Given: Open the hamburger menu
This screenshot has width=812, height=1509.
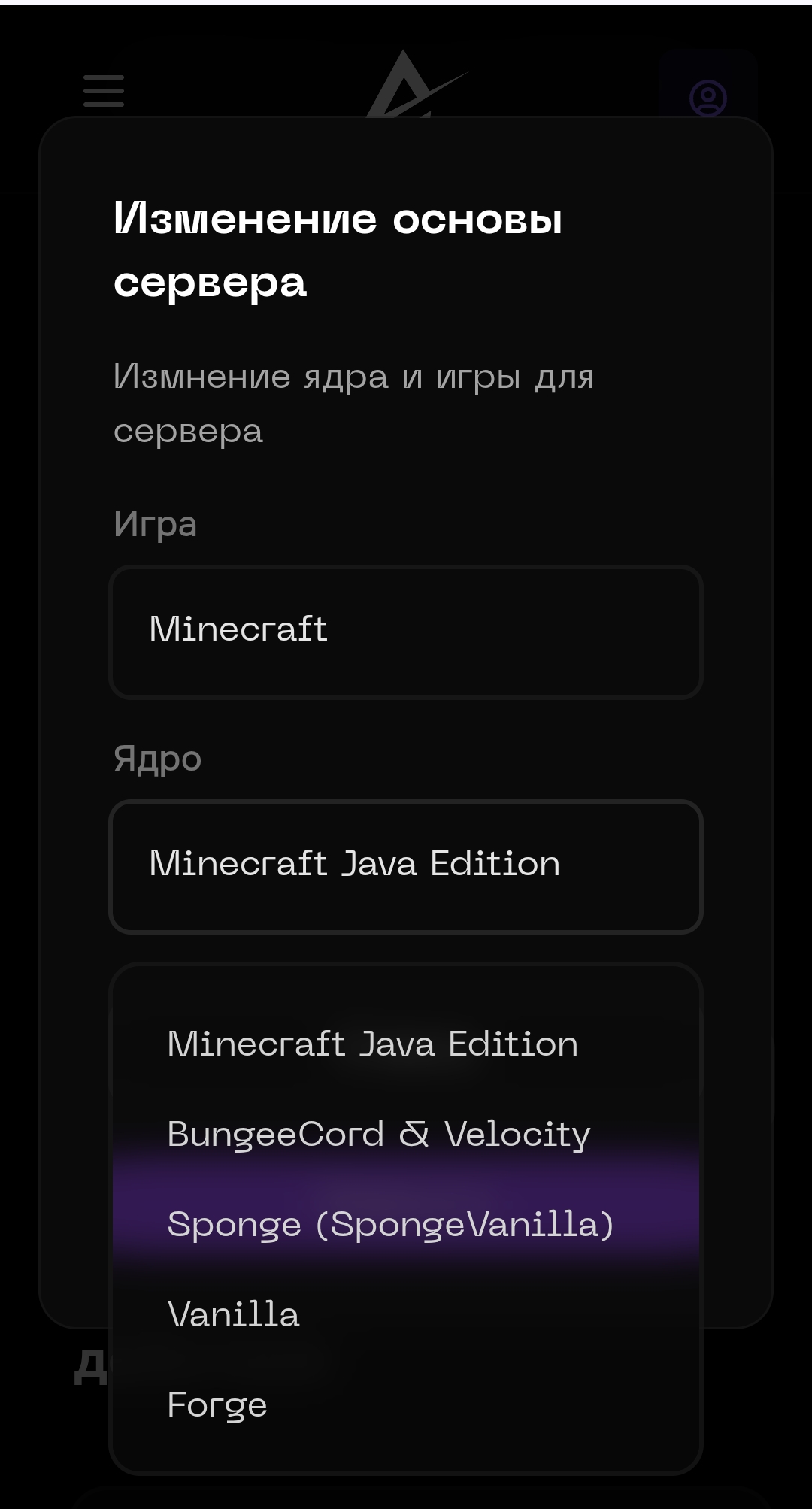Looking at the screenshot, I should (x=104, y=90).
